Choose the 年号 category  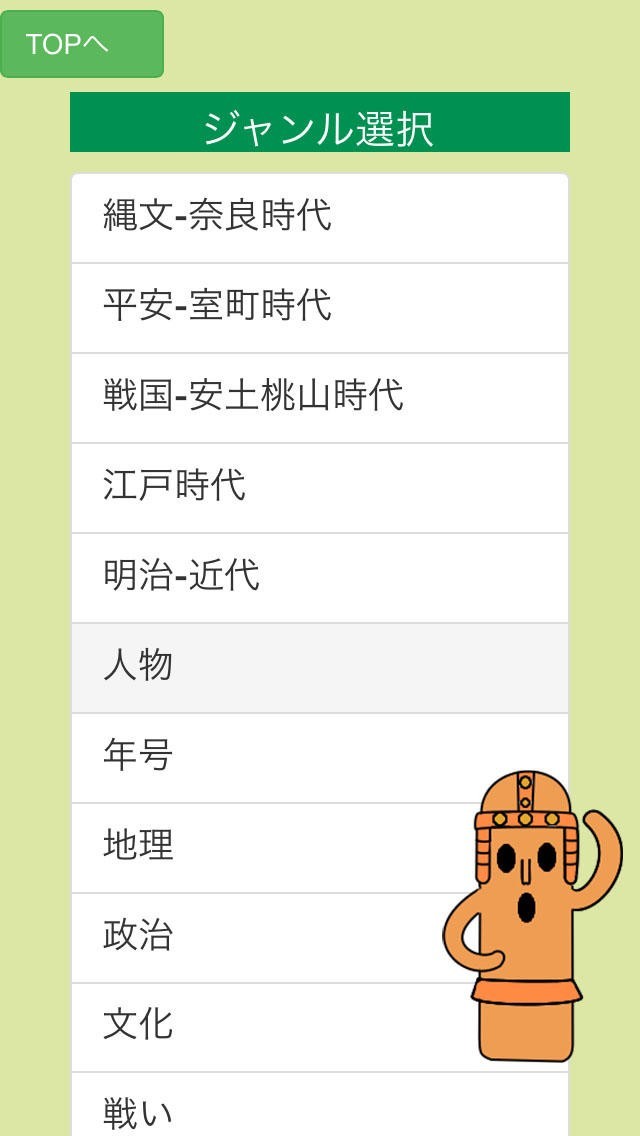click(x=320, y=757)
